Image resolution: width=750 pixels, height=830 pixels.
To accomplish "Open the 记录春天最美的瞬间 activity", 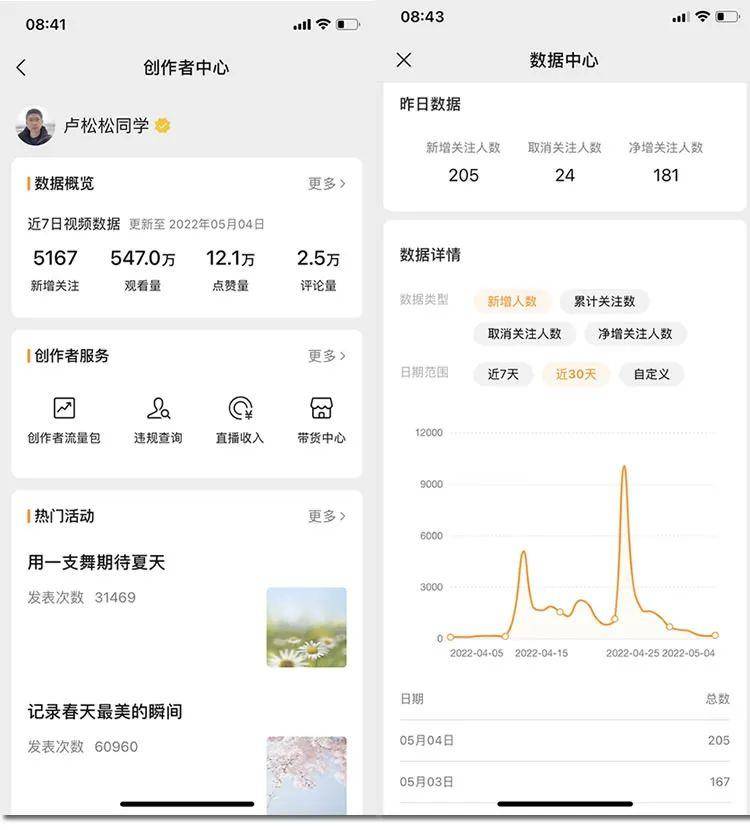I will pos(105,712).
